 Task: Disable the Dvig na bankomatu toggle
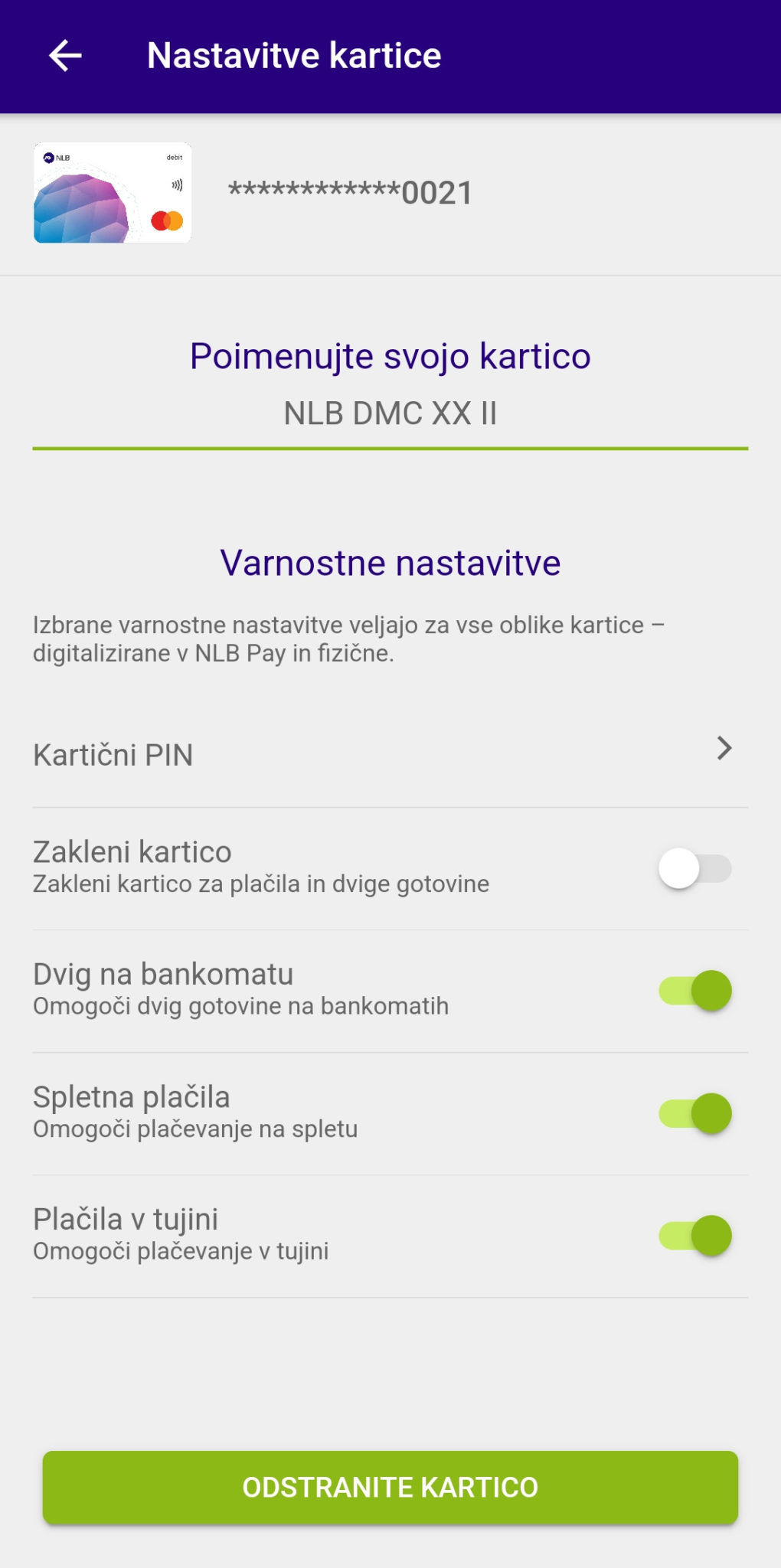pyautogui.click(x=693, y=990)
